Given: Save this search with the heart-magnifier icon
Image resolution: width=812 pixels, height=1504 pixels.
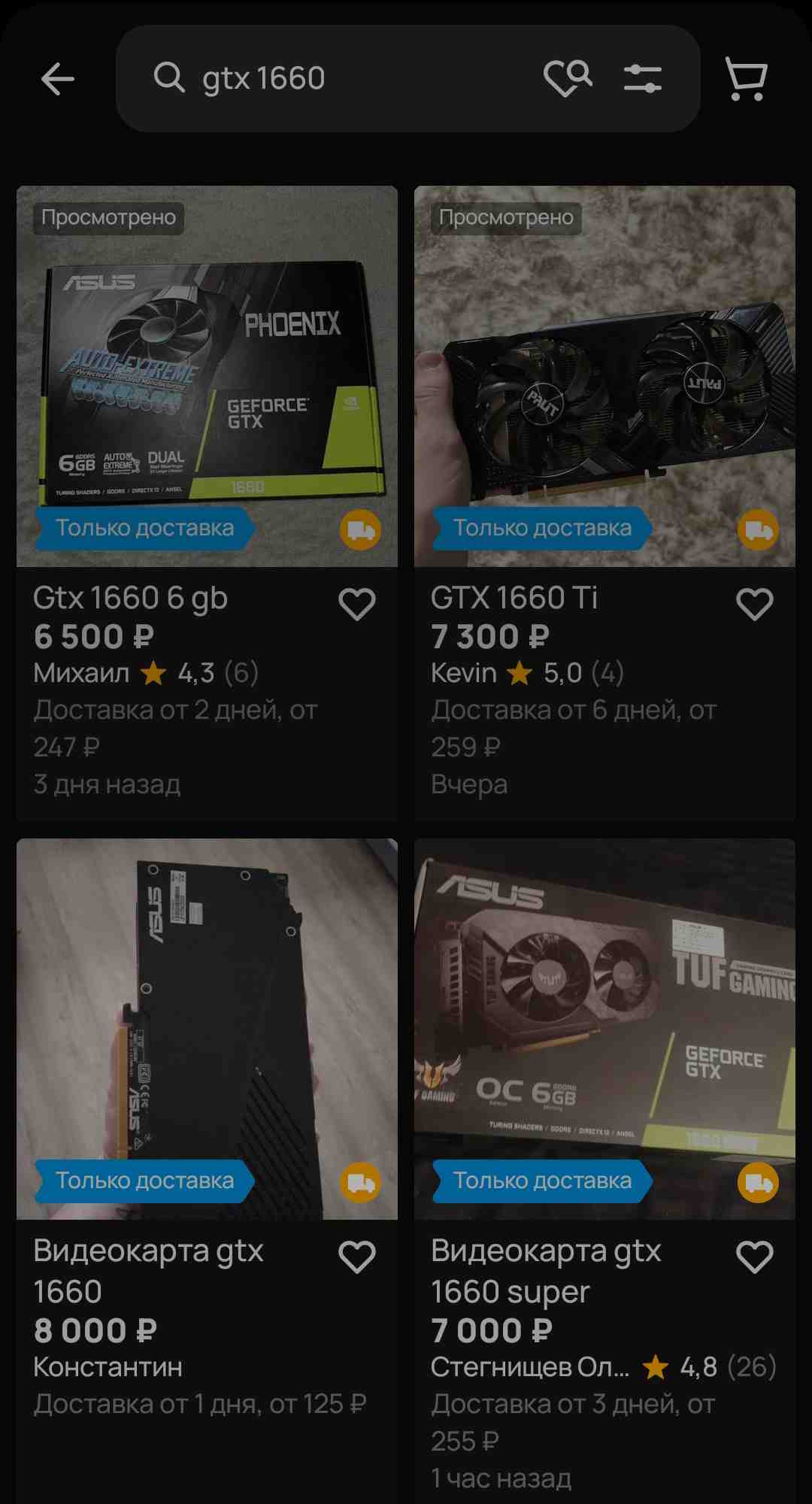Looking at the screenshot, I should [x=568, y=78].
